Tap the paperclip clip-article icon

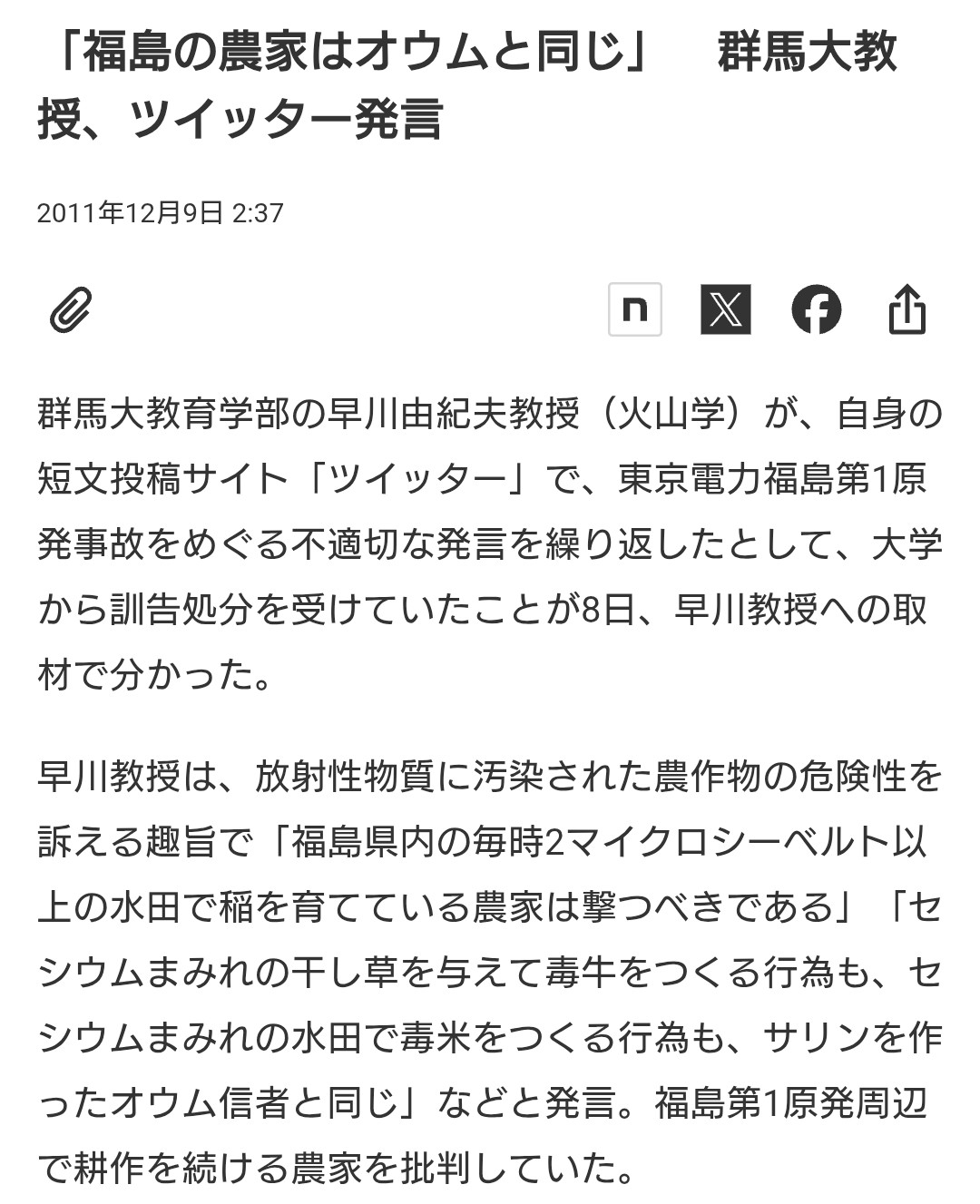(72, 310)
